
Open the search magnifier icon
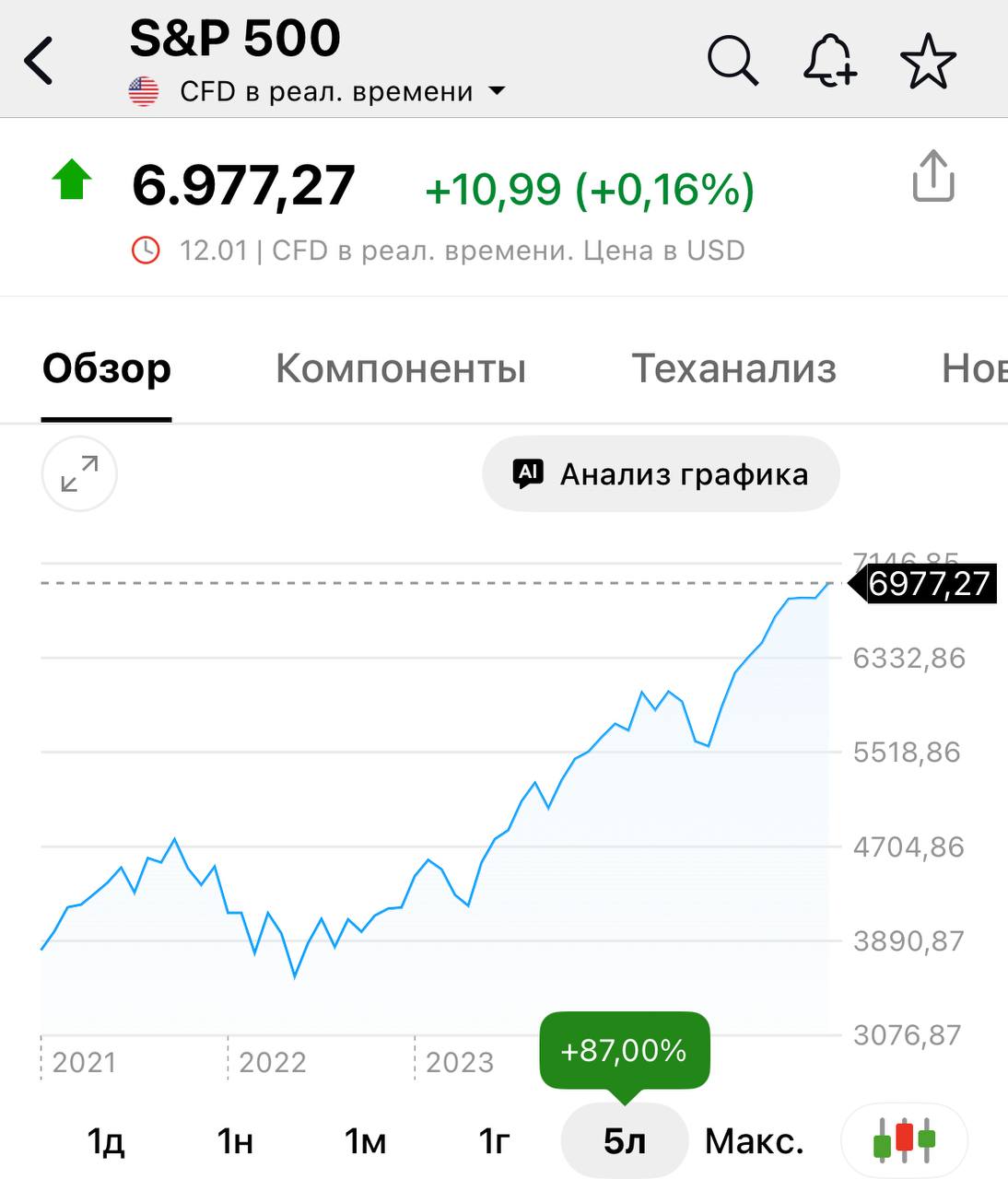tap(733, 62)
